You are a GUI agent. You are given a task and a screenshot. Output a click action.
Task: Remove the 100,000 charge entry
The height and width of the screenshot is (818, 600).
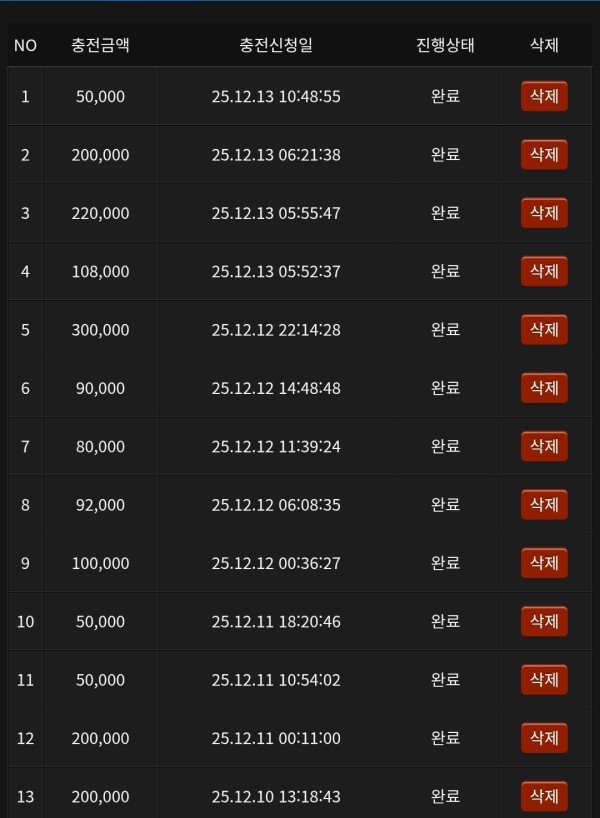(x=544, y=563)
